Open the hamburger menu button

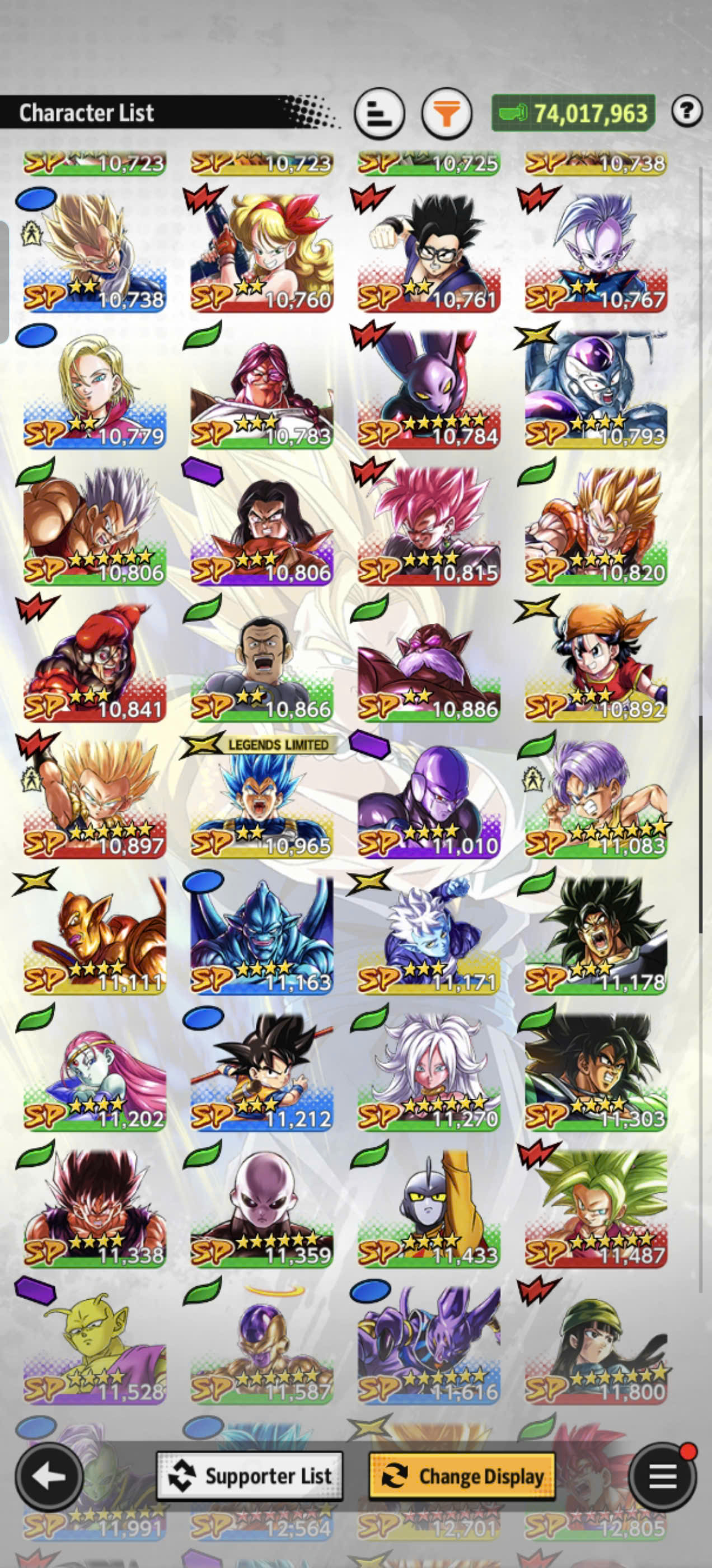(x=662, y=1477)
